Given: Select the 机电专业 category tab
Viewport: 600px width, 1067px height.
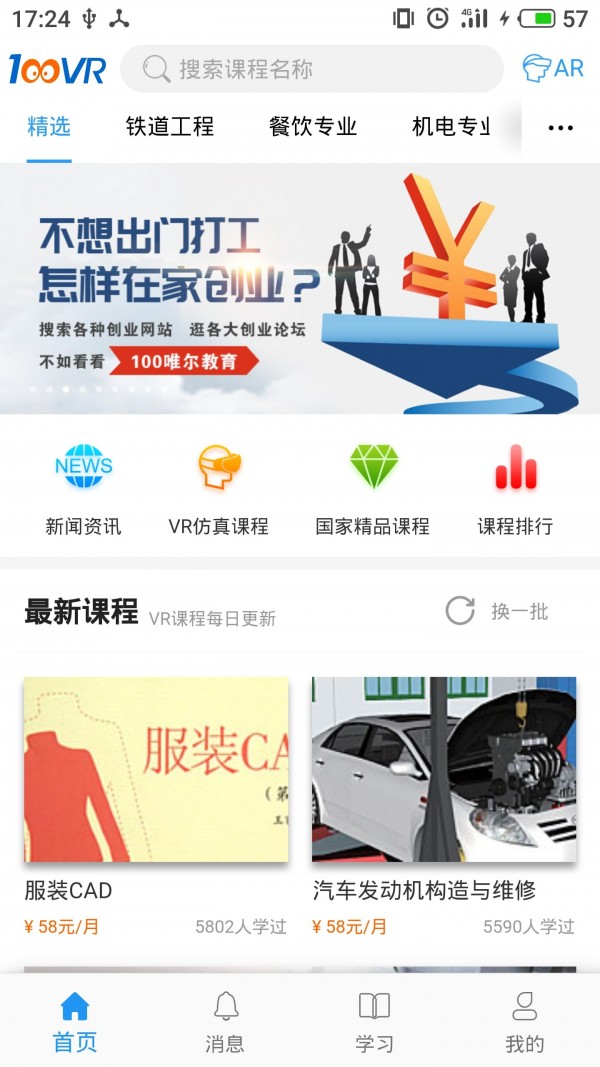Looking at the screenshot, I should click(451, 127).
